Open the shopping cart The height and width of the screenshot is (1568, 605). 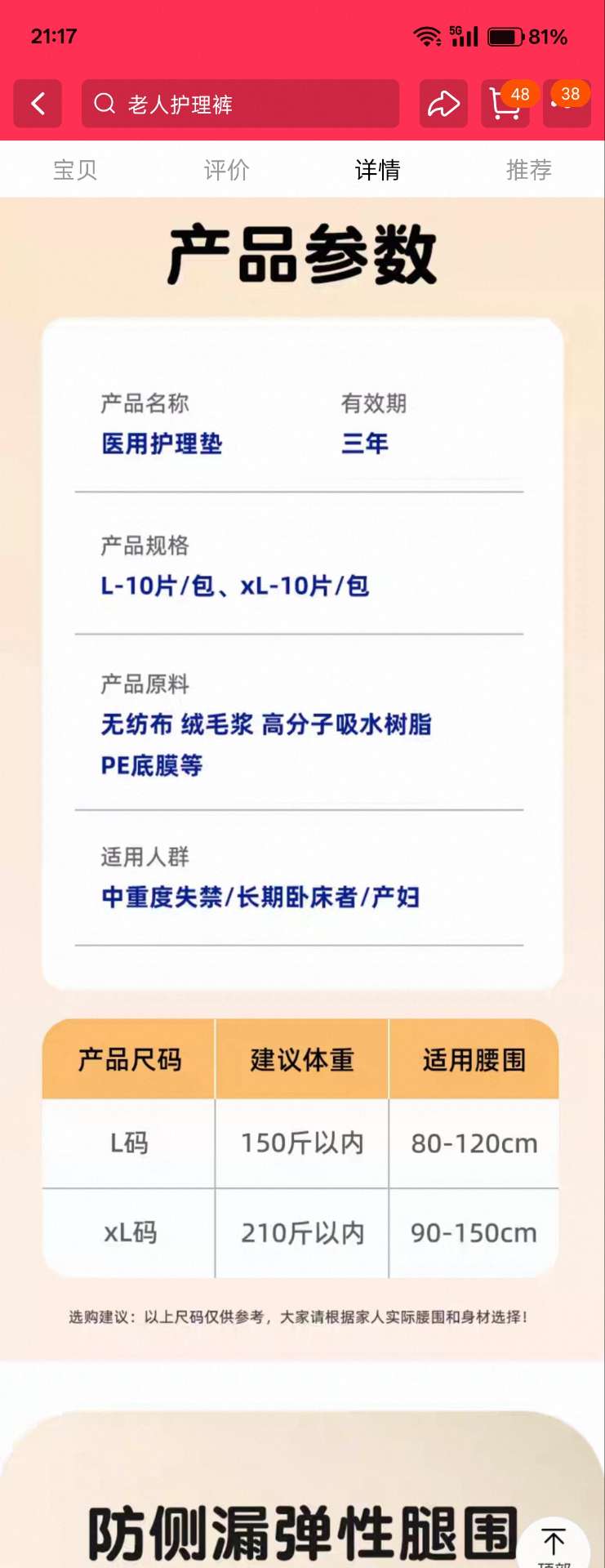tap(505, 105)
